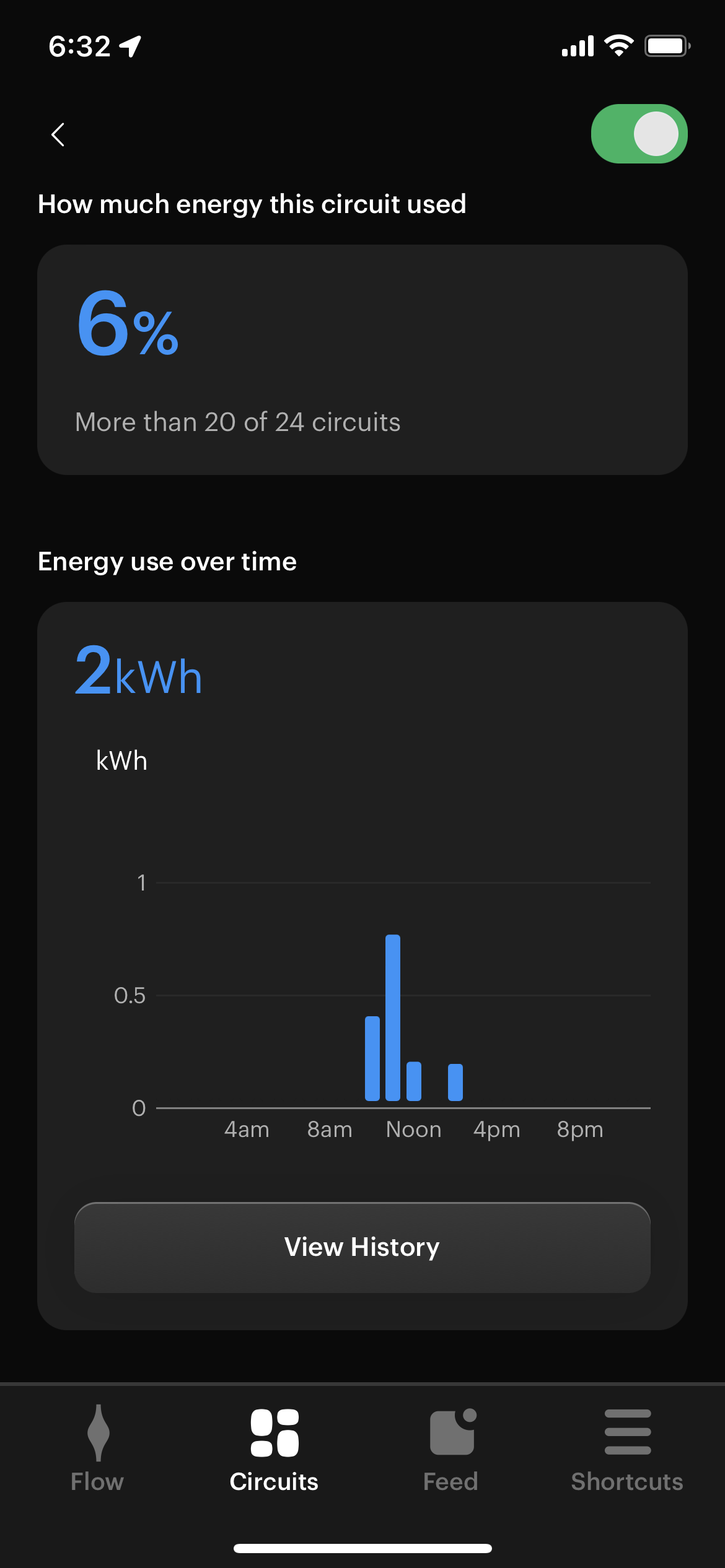Open the Feed tab

(x=451, y=1448)
